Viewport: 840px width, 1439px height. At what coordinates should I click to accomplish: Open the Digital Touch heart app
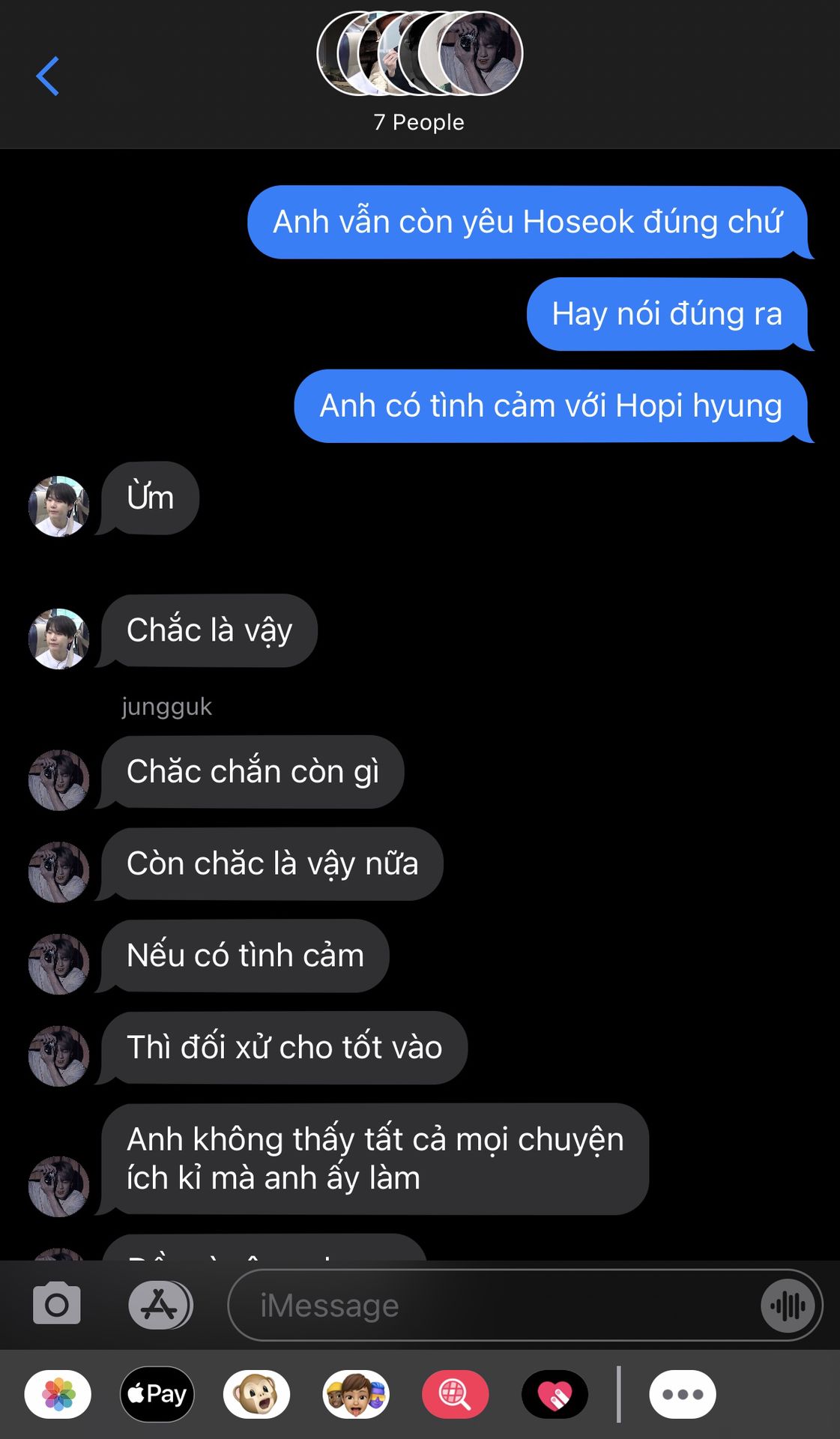pos(555,1394)
